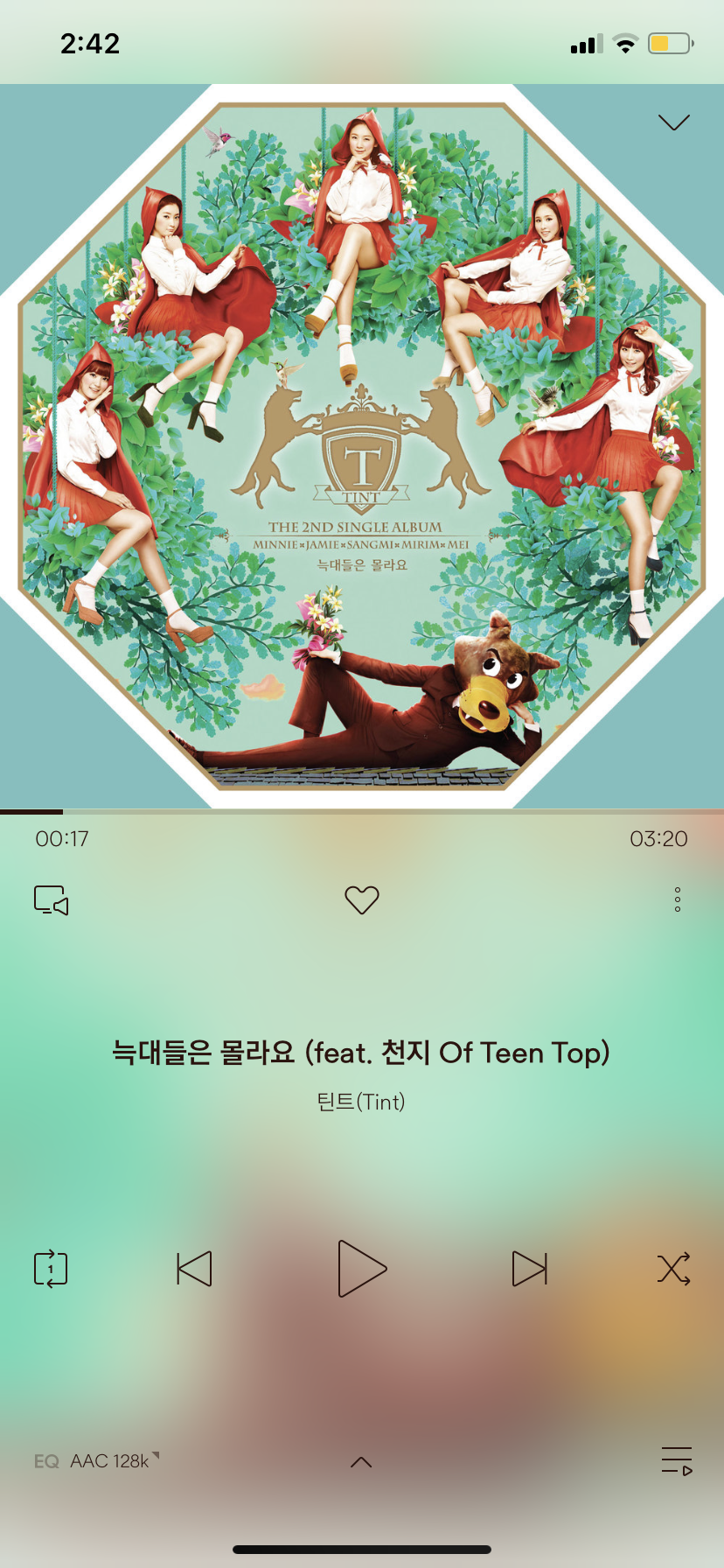Viewport: 724px width, 1568px height.
Task: Open the artist 틴트(Tint)
Action: click(361, 1102)
